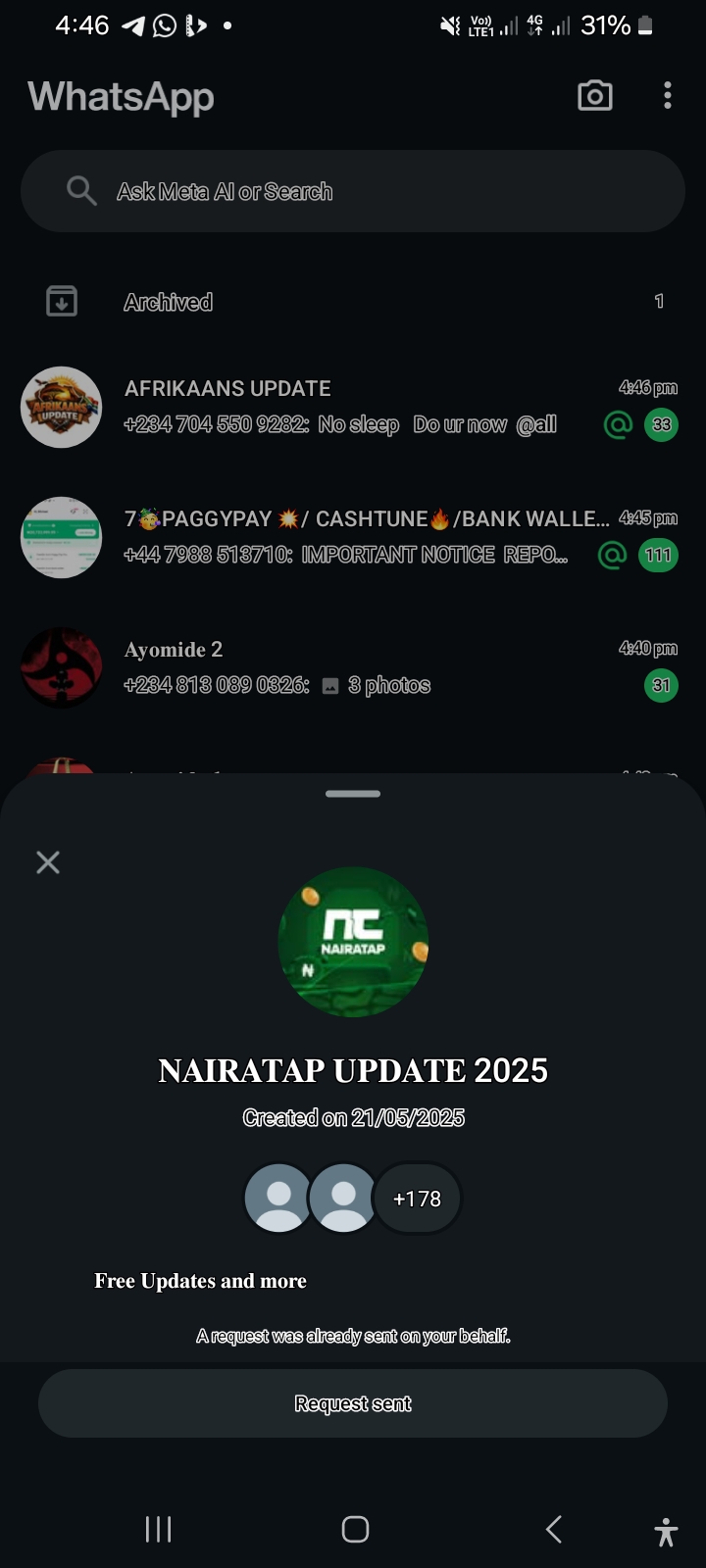Tap the Request sent button
The image size is (706, 1568).
[353, 1403]
